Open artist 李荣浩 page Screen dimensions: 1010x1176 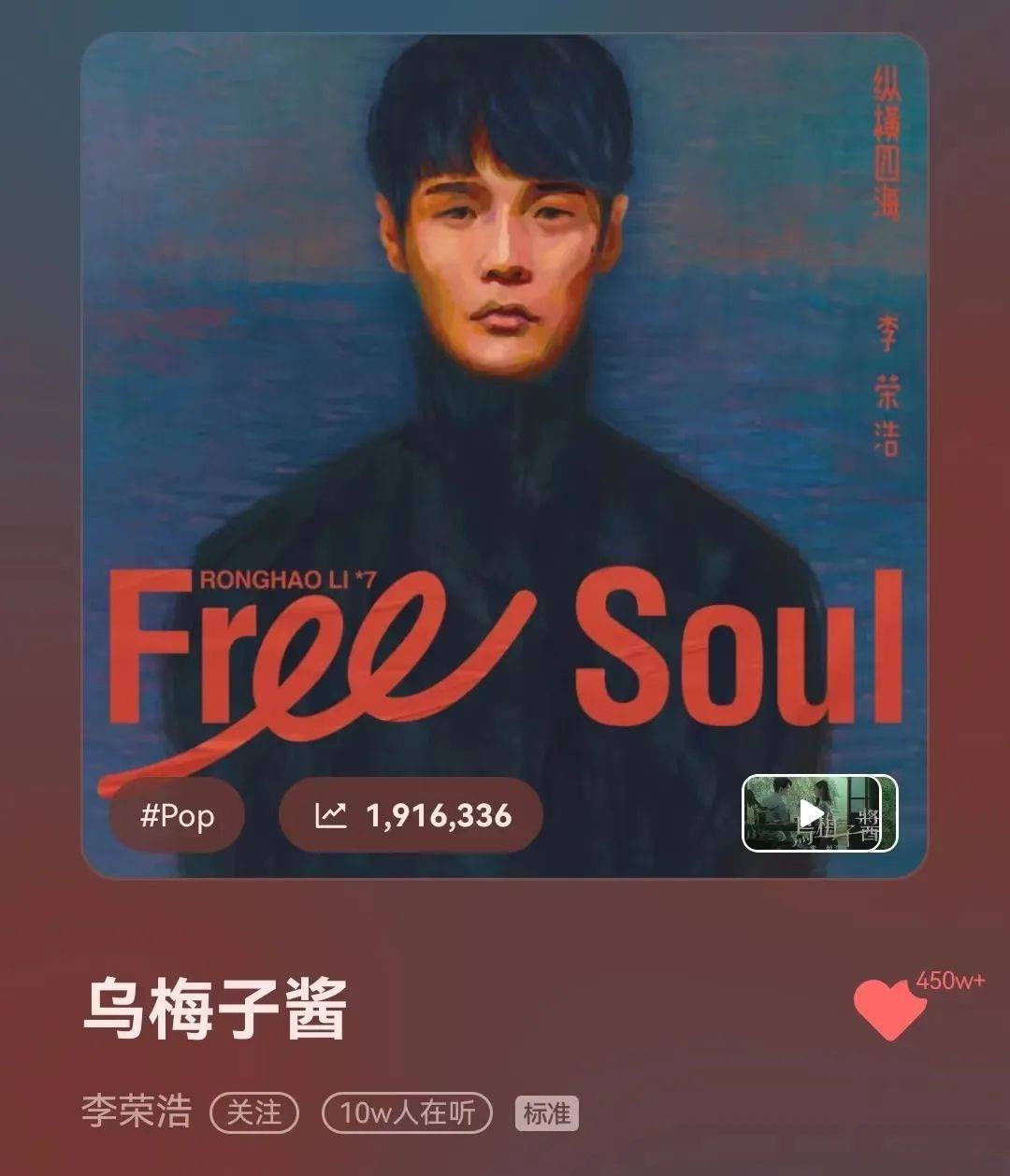[x=137, y=1112]
